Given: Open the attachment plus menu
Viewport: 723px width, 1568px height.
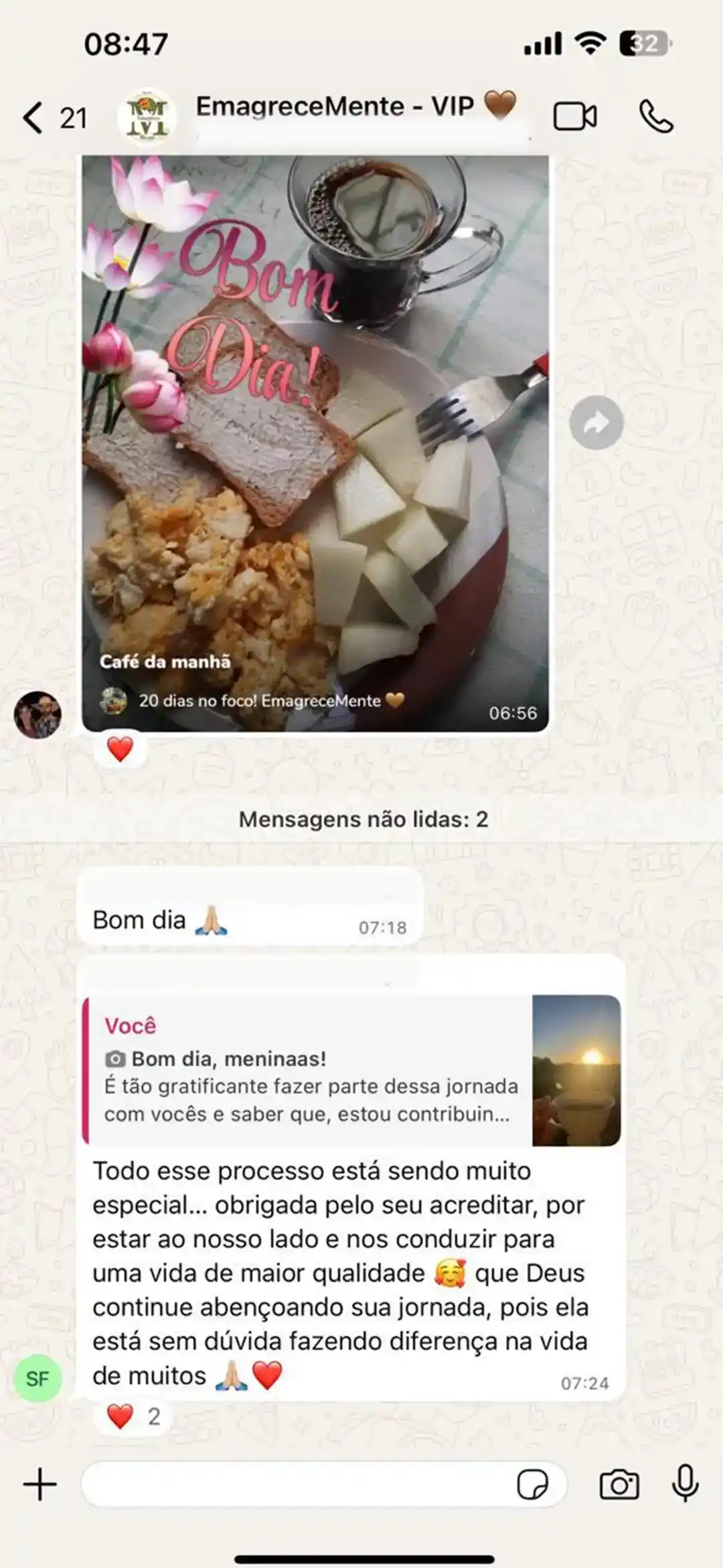Looking at the screenshot, I should pos(40,1484).
